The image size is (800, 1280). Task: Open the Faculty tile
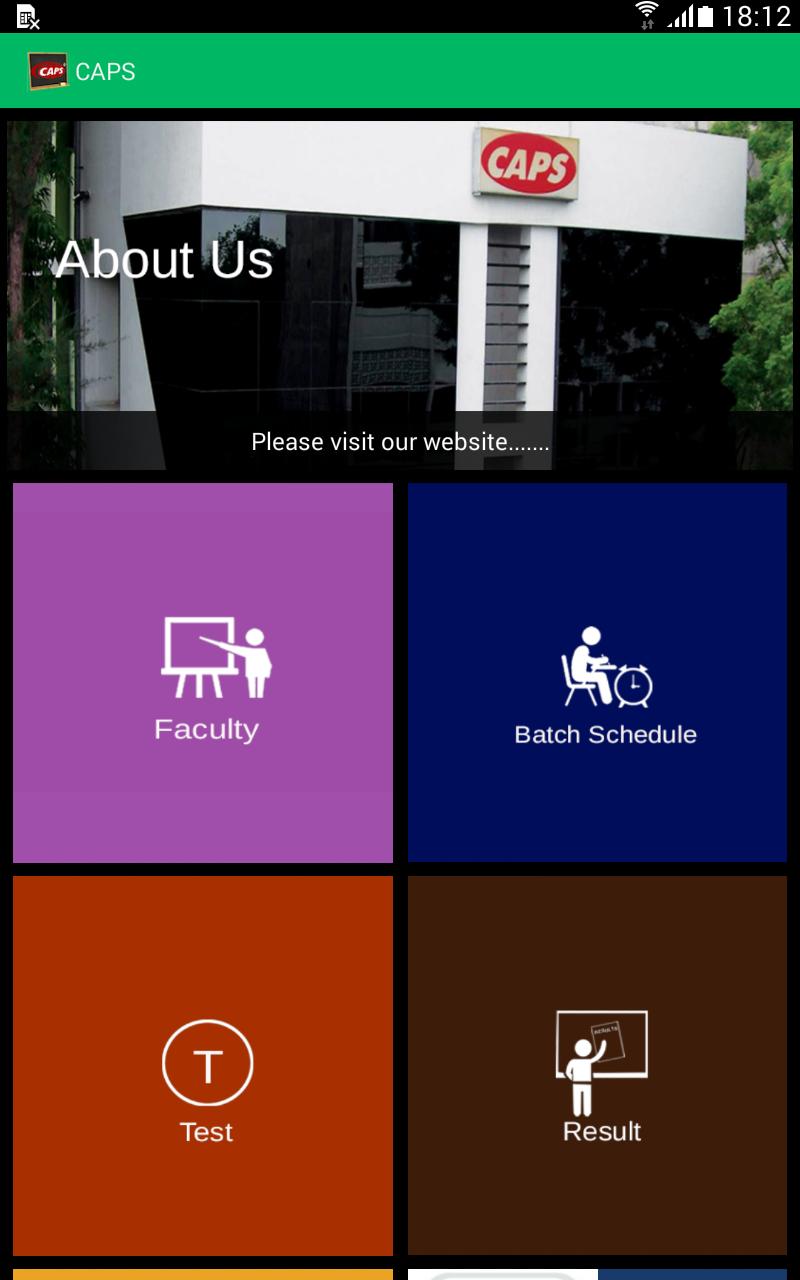point(203,673)
